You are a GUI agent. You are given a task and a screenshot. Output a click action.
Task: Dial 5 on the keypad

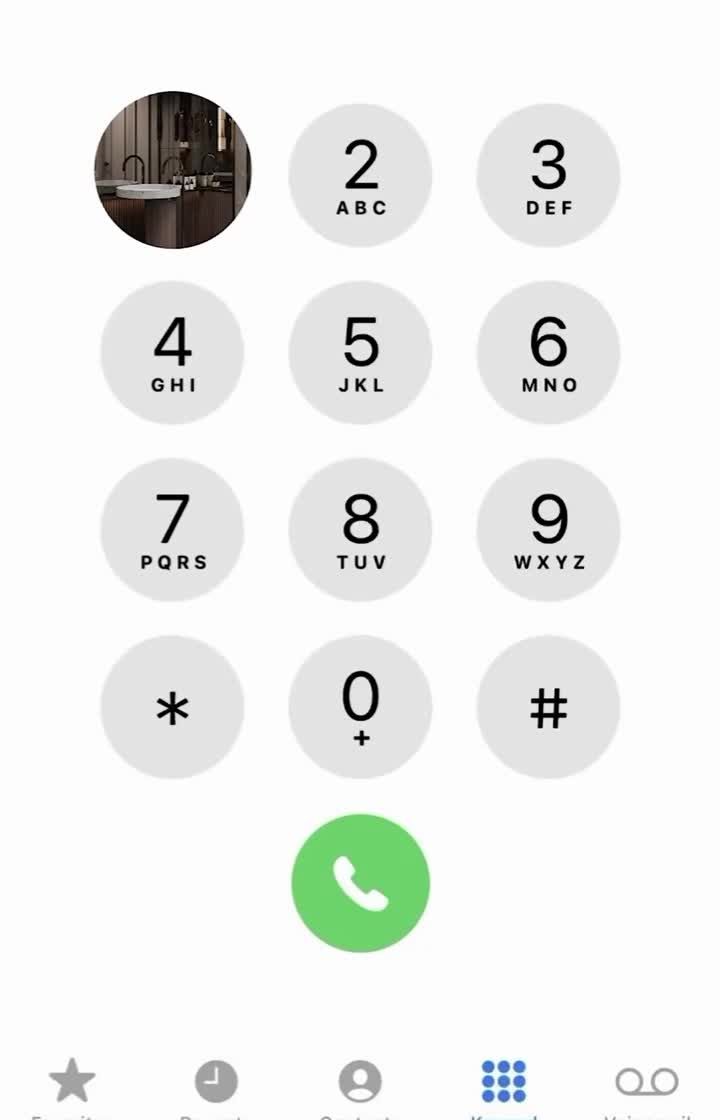tap(360, 353)
